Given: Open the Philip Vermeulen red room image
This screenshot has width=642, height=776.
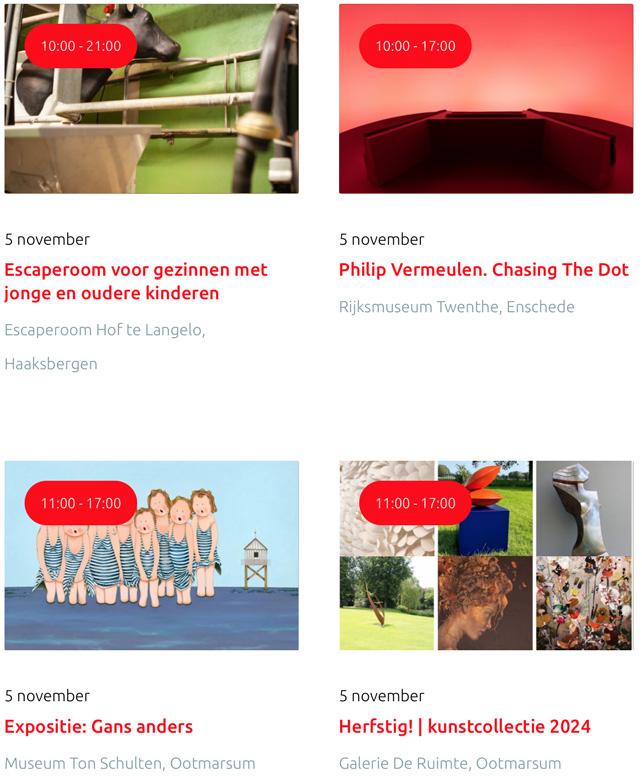Looking at the screenshot, I should 486,120.
